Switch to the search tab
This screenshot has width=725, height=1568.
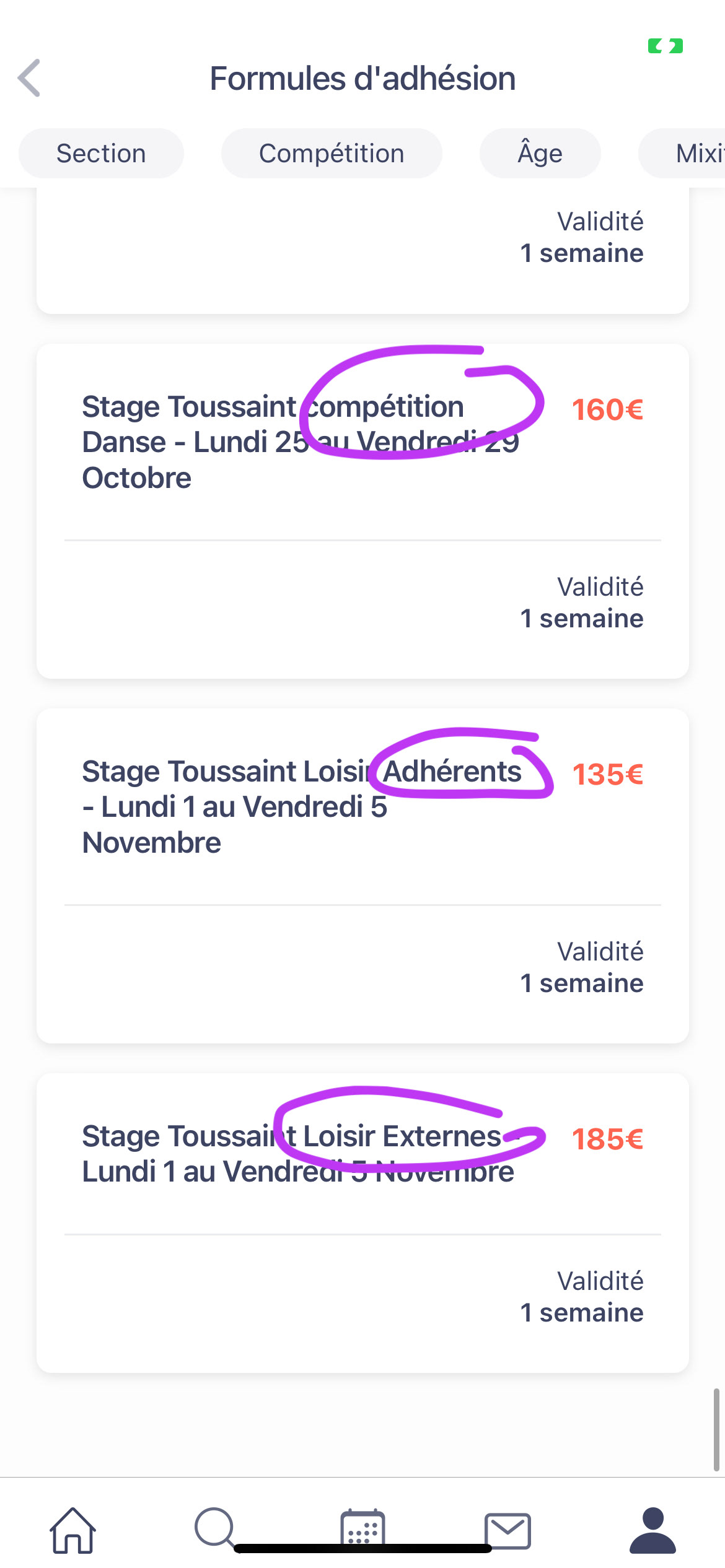pos(215,1528)
